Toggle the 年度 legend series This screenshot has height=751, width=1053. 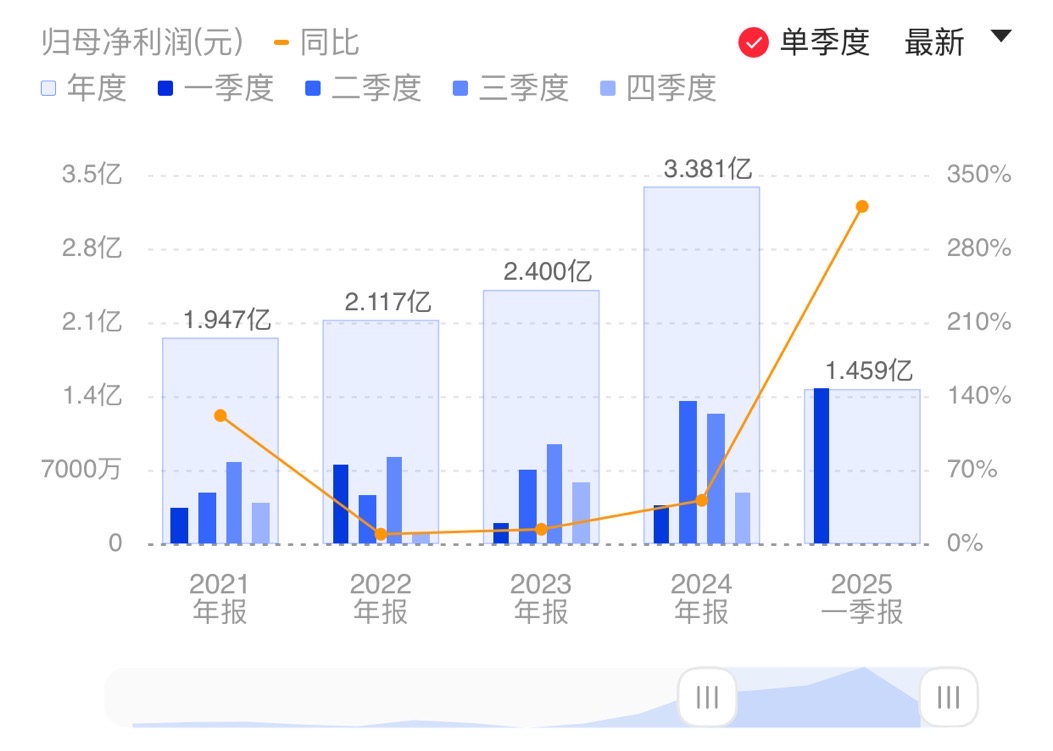pos(84,88)
